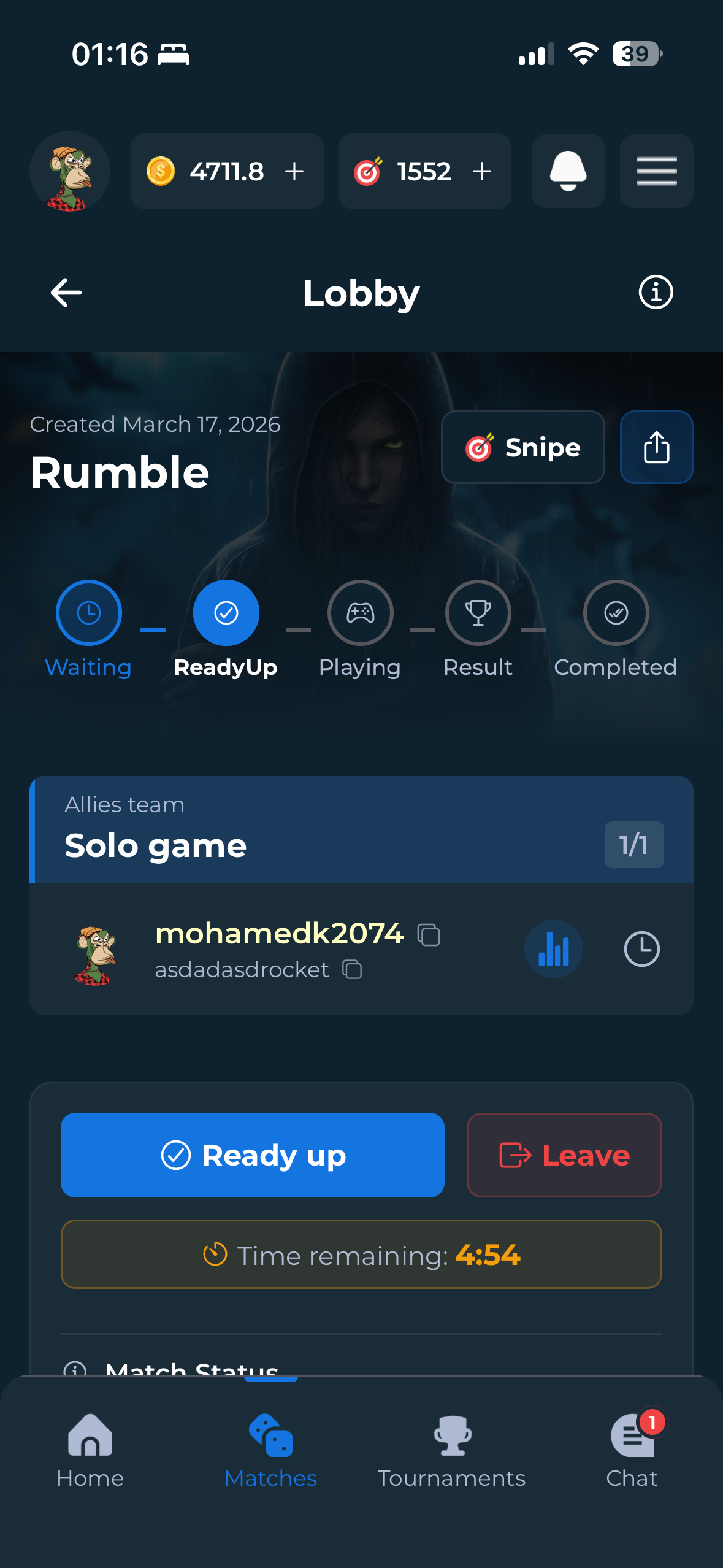View stats for mohamedk2074
This screenshot has width=723, height=1568.
coord(553,949)
